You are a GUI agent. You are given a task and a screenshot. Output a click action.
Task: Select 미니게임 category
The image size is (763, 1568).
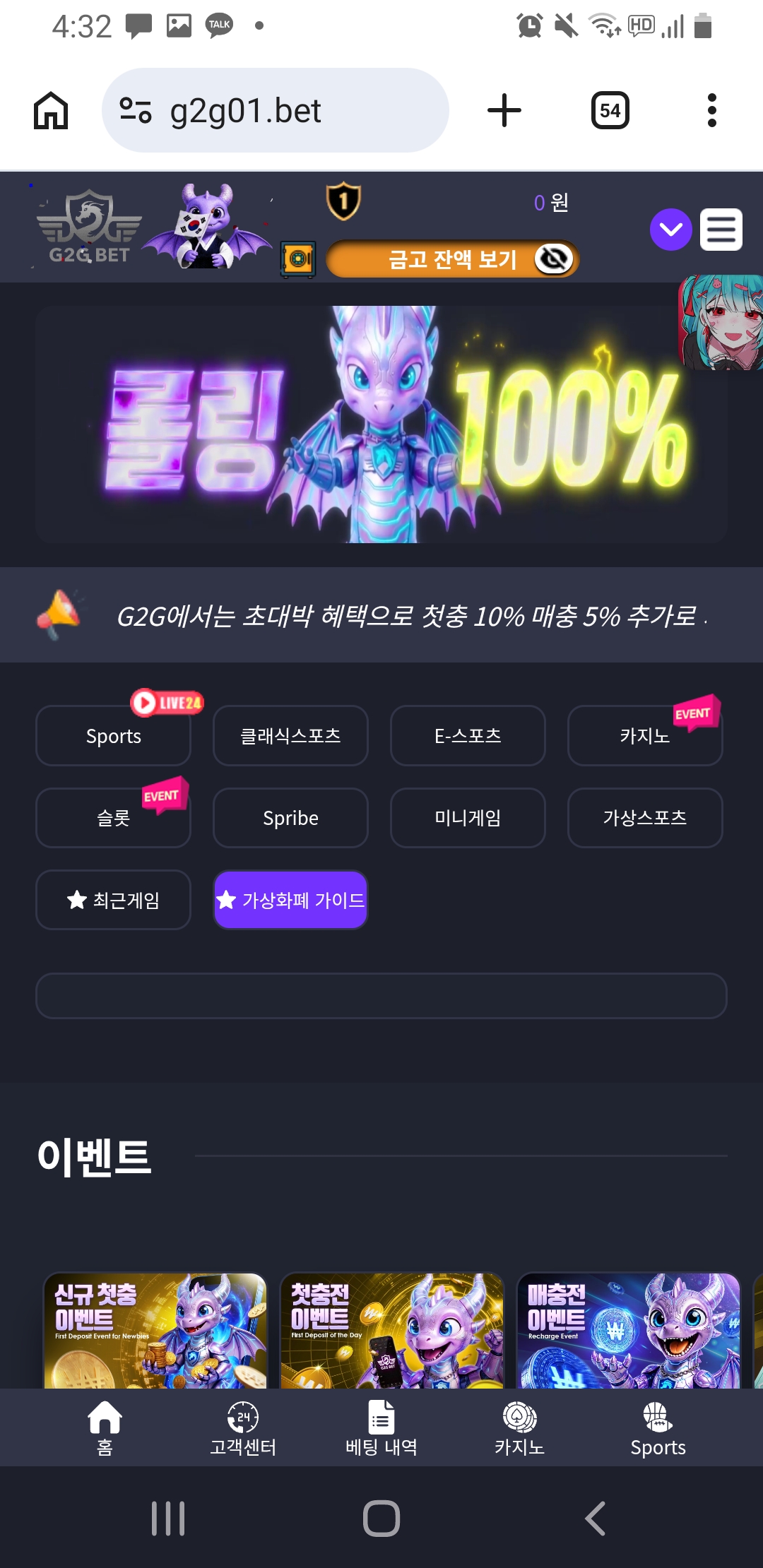[x=468, y=817]
